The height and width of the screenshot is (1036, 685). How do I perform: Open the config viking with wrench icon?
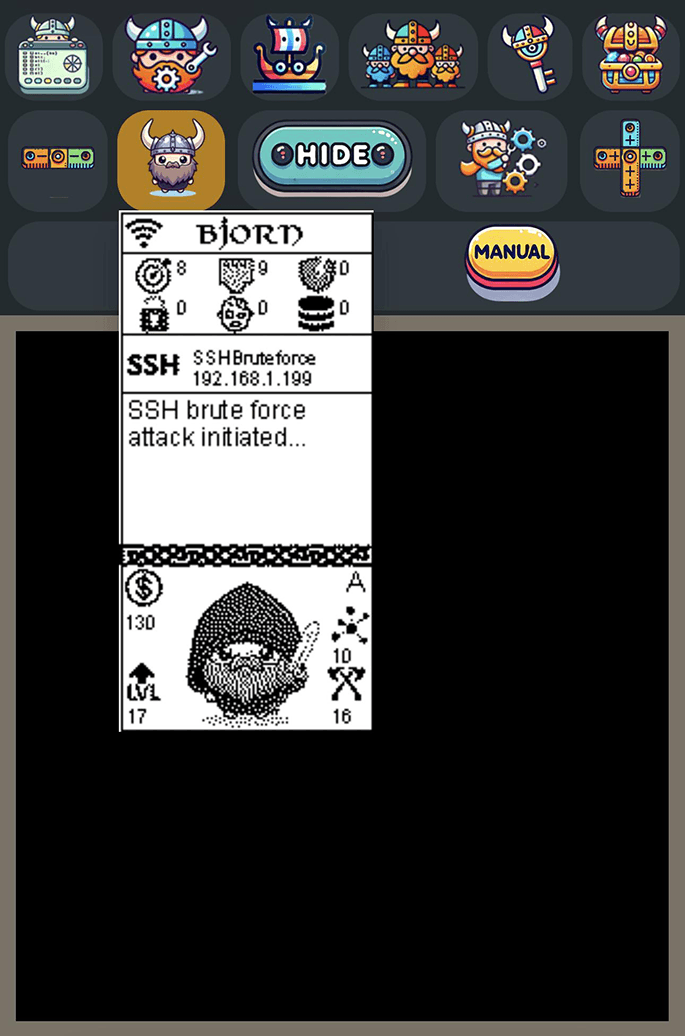[170, 56]
